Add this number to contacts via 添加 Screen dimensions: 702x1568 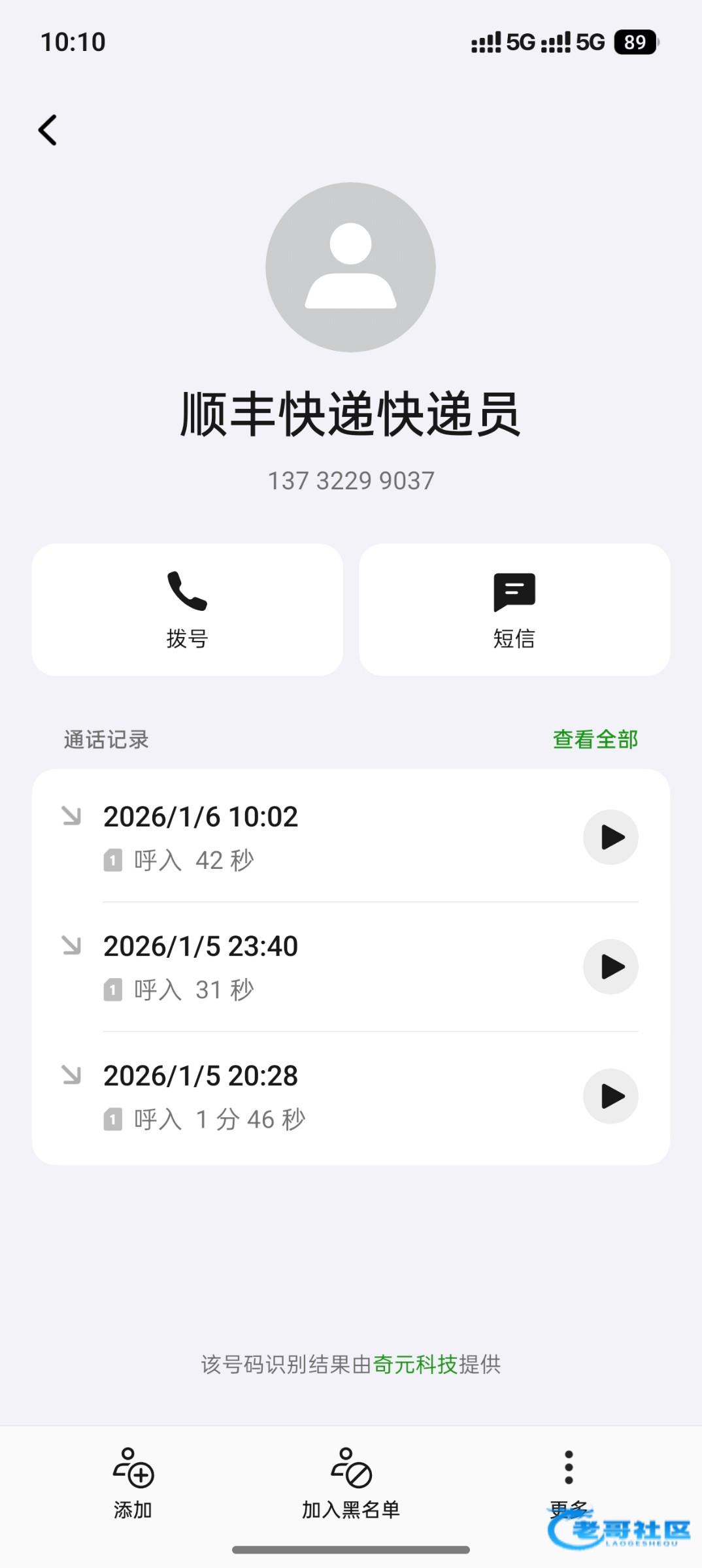point(133,1483)
